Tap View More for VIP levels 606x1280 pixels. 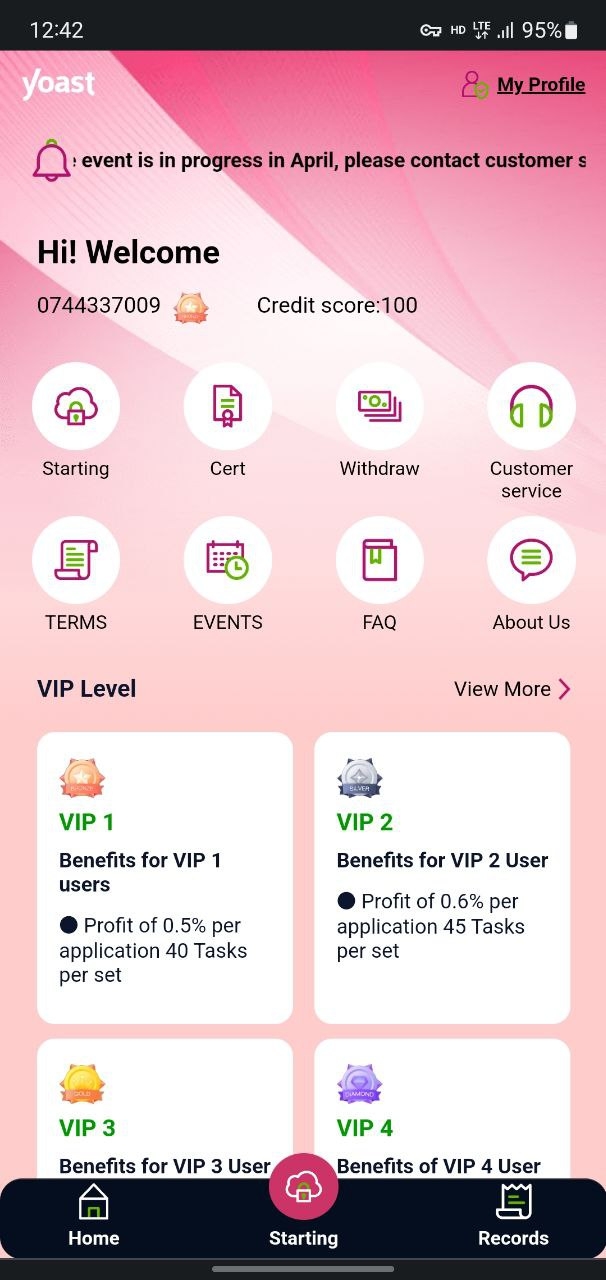click(x=512, y=689)
